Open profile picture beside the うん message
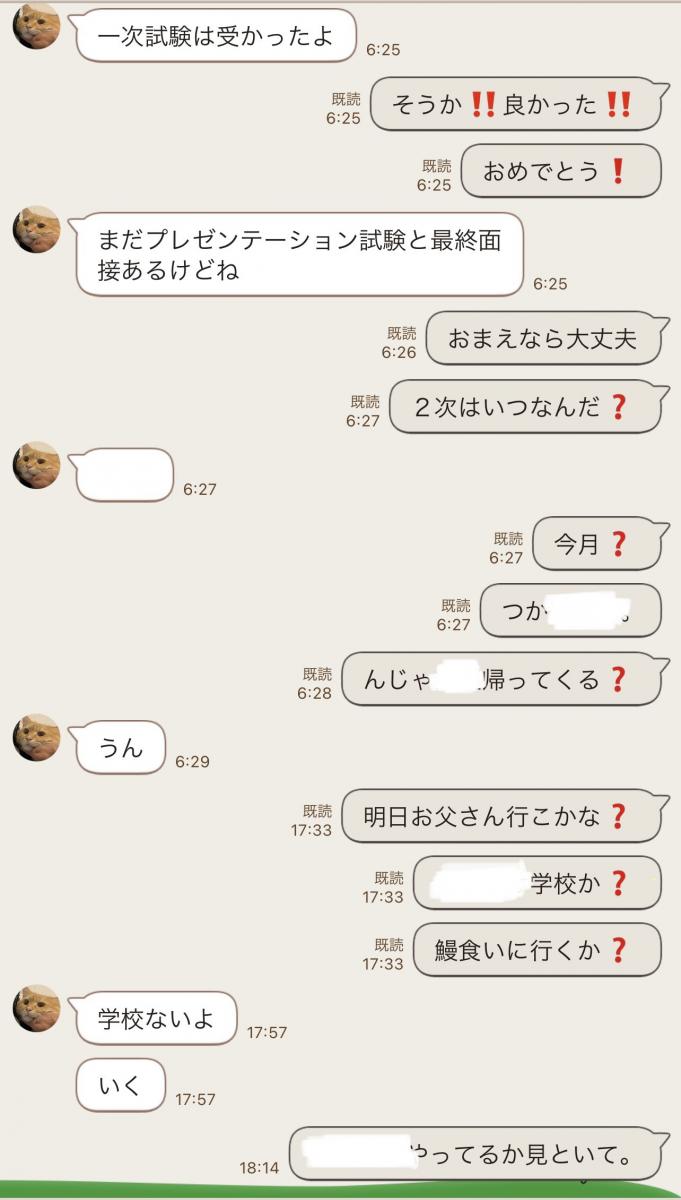 pos(37,738)
